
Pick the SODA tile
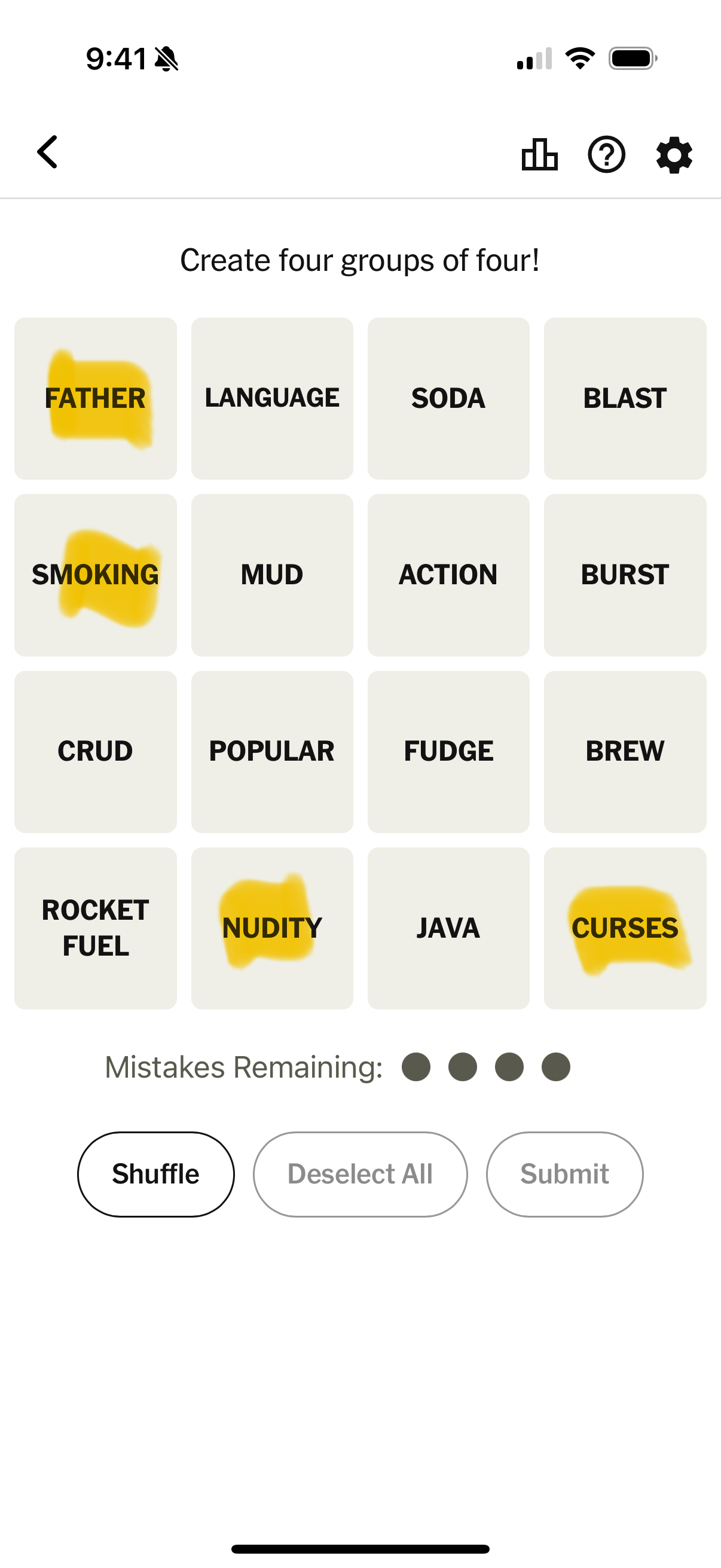(448, 398)
